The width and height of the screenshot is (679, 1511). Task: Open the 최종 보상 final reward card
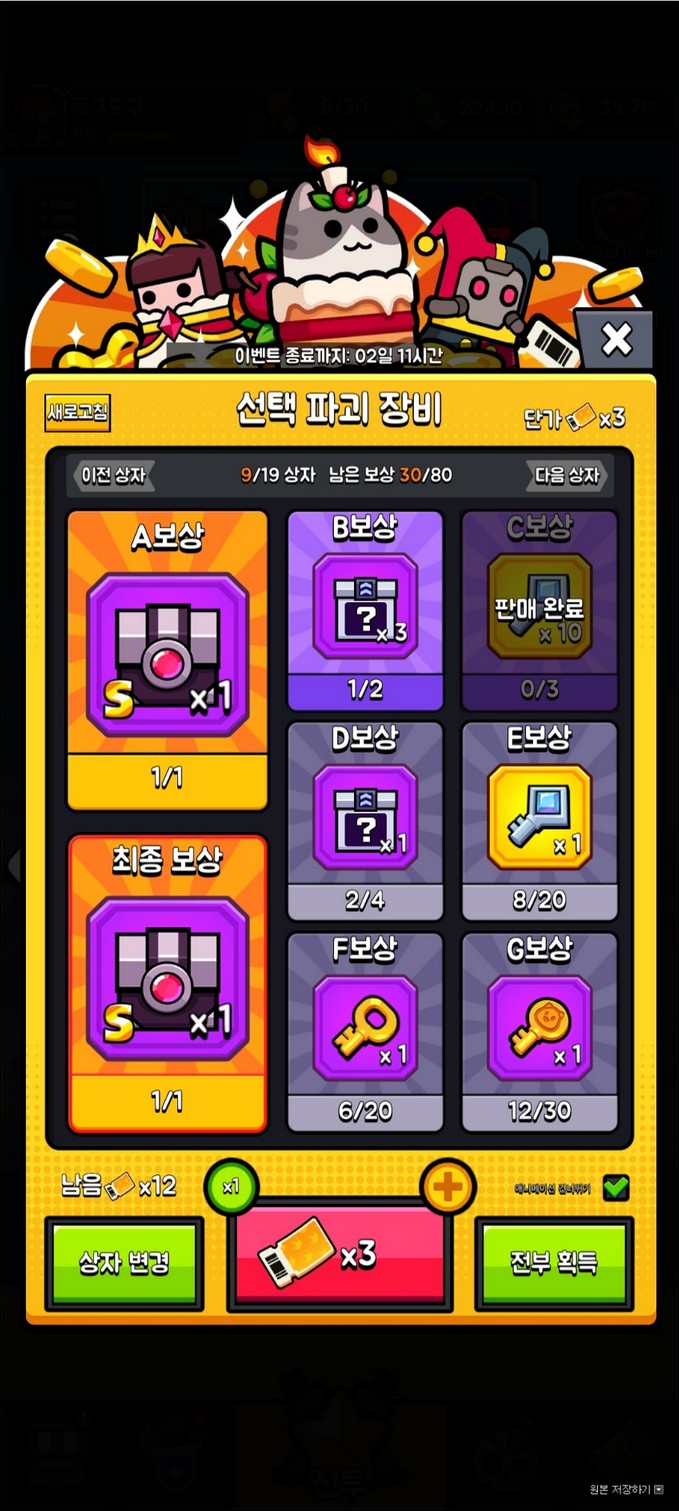click(167, 980)
